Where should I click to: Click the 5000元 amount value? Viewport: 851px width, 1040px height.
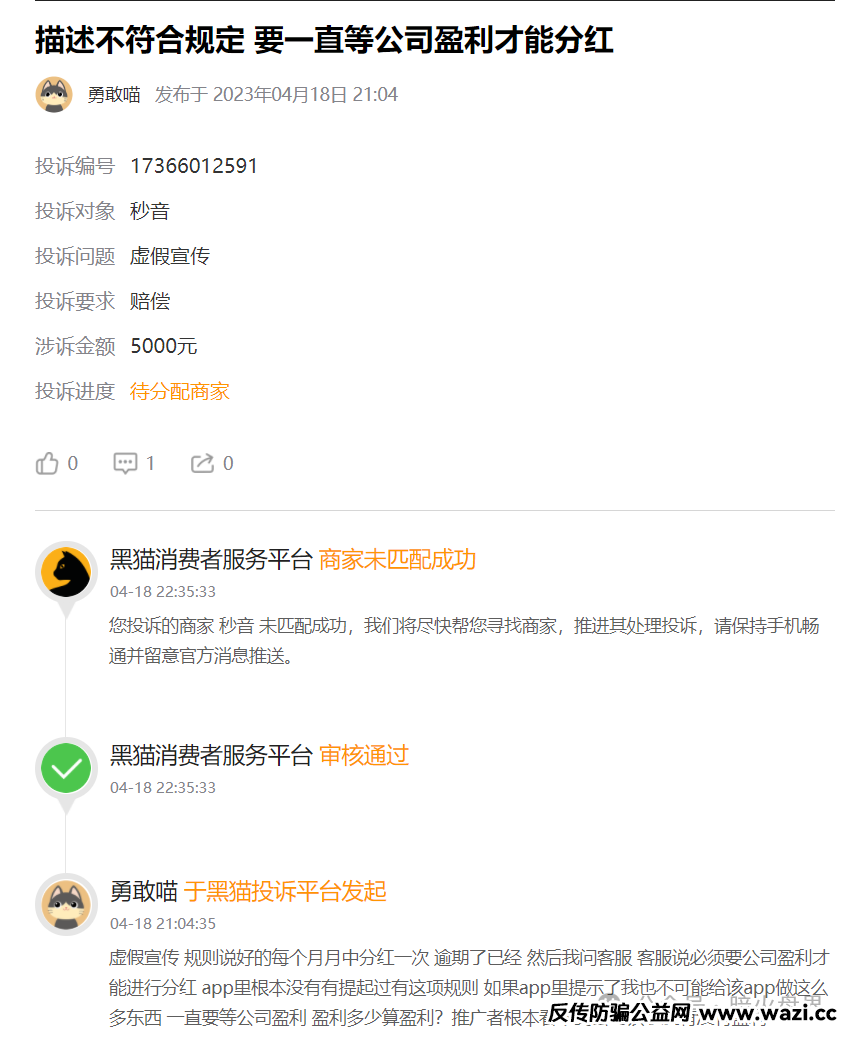click(163, 346)
